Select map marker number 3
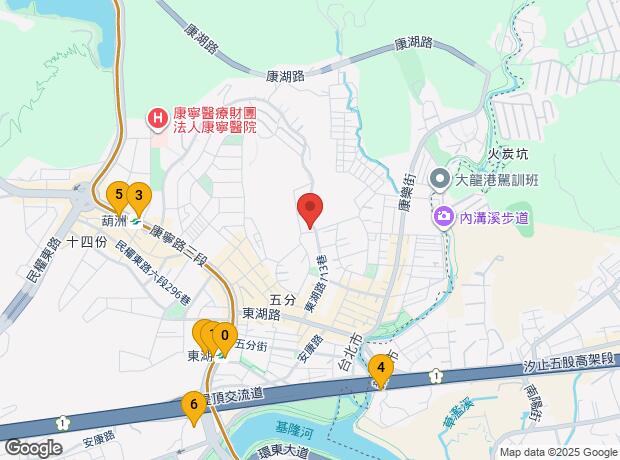 point(139,194)
